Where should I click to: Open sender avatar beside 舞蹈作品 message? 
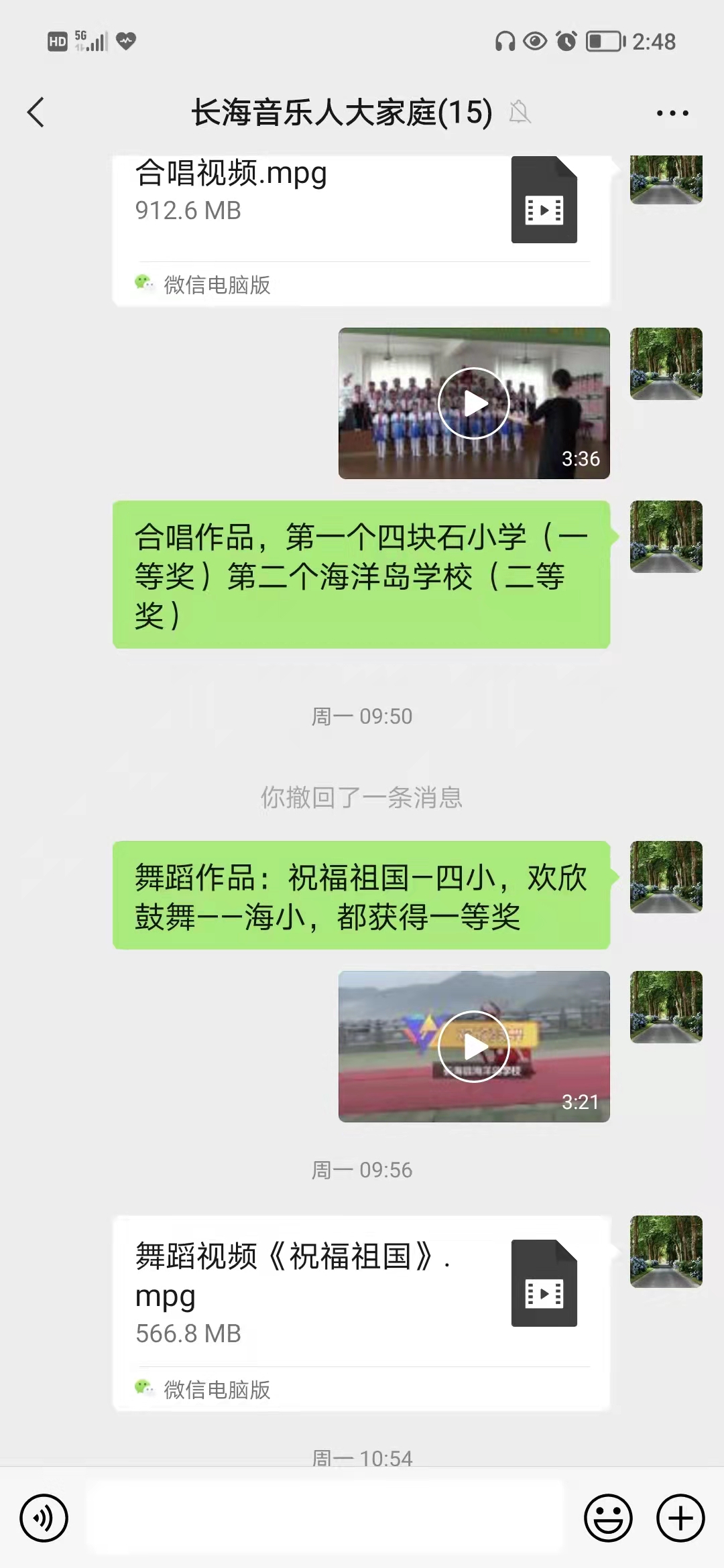[x=666, y=877]
